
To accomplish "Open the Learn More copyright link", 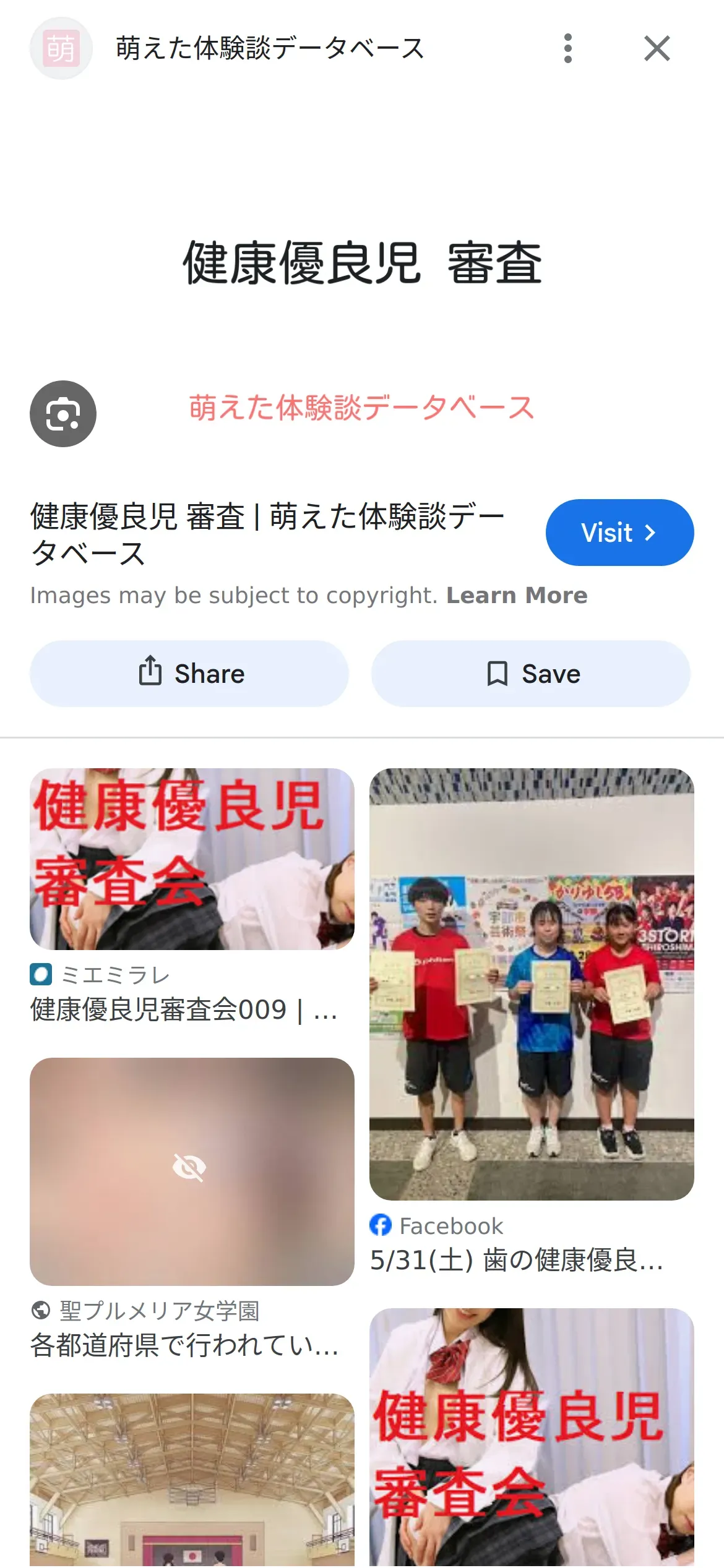I will coord(517,595).
